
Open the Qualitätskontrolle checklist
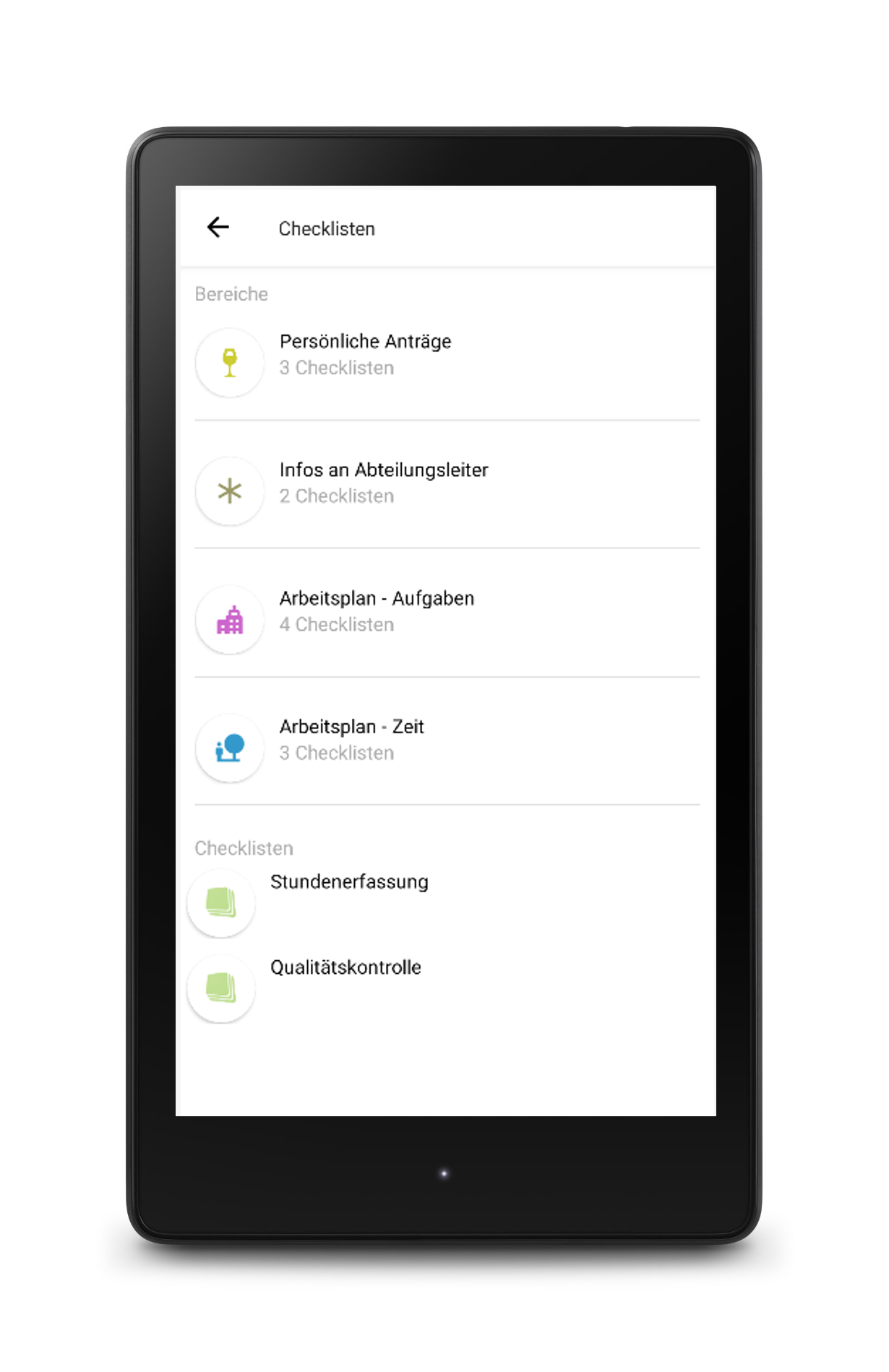pyautogui.click(x=345, y=968)
